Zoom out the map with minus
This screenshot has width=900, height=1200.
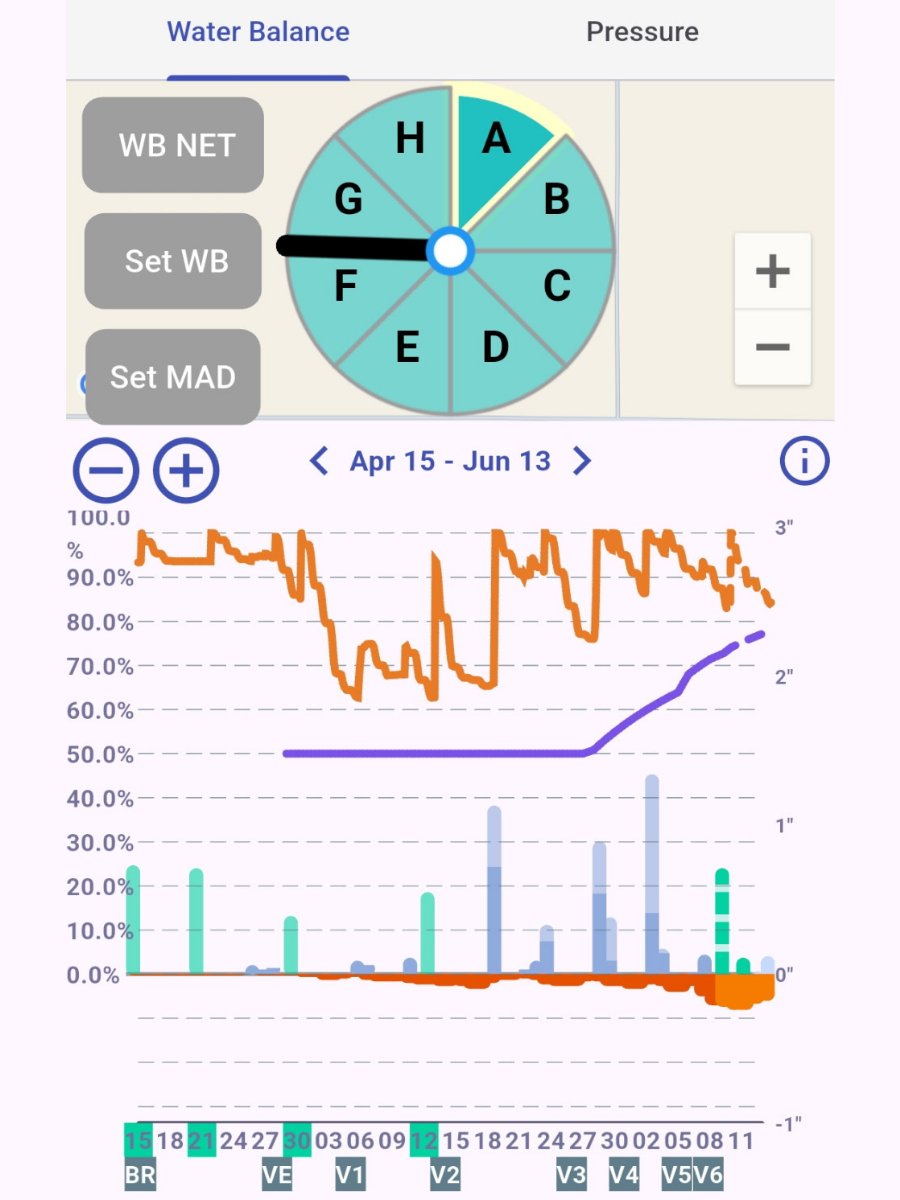pos(773,347)
